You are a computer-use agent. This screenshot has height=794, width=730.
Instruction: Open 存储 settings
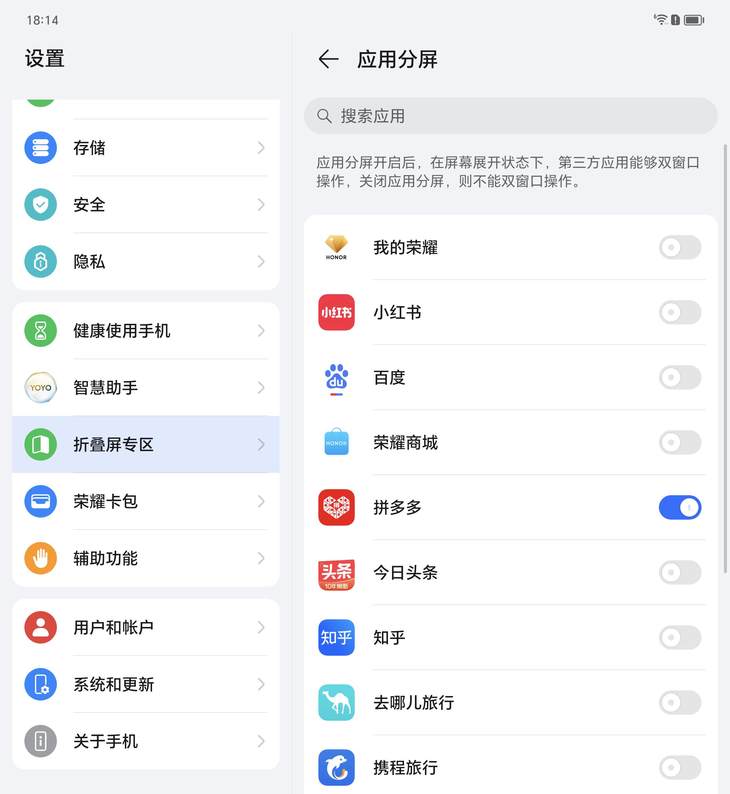click(x=146, y=148)
